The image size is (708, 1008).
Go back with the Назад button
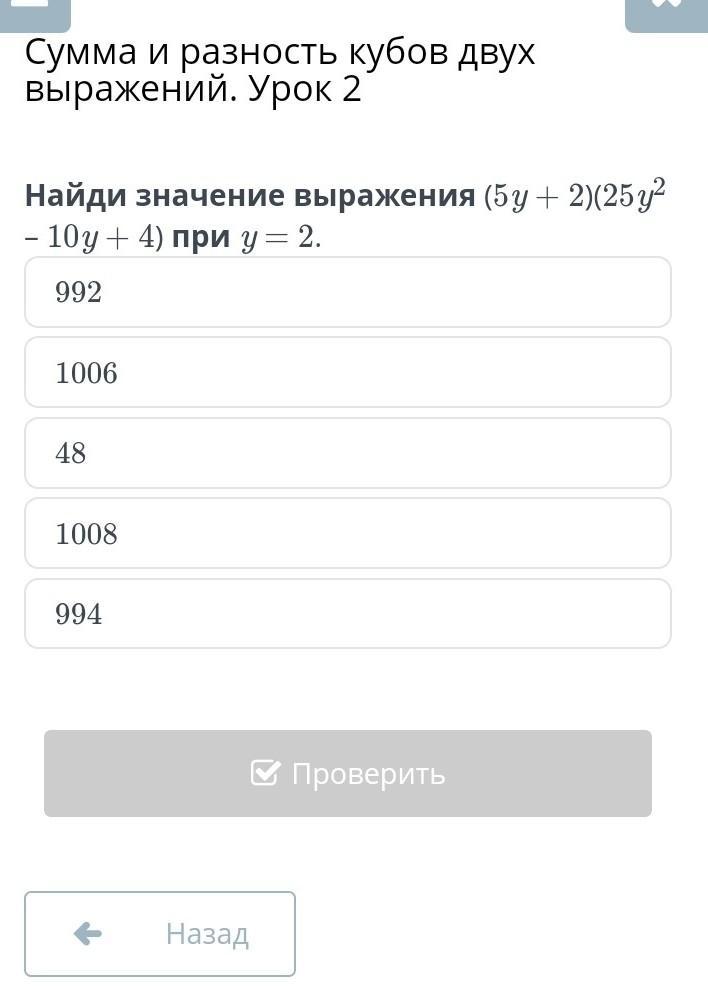click(x=160, y=933)
